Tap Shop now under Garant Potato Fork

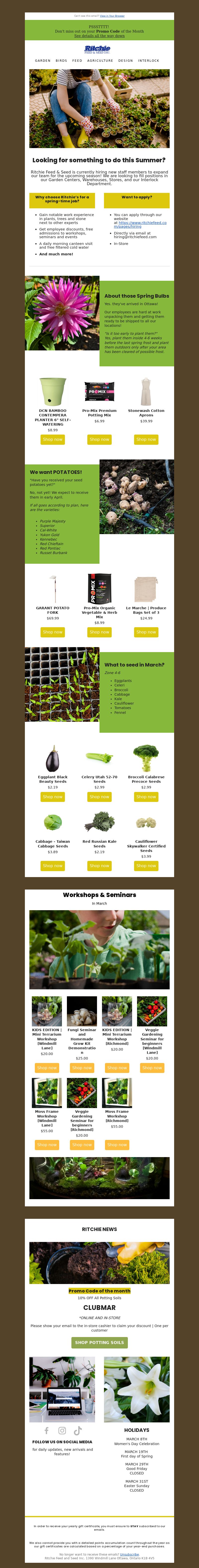point(53,632)
